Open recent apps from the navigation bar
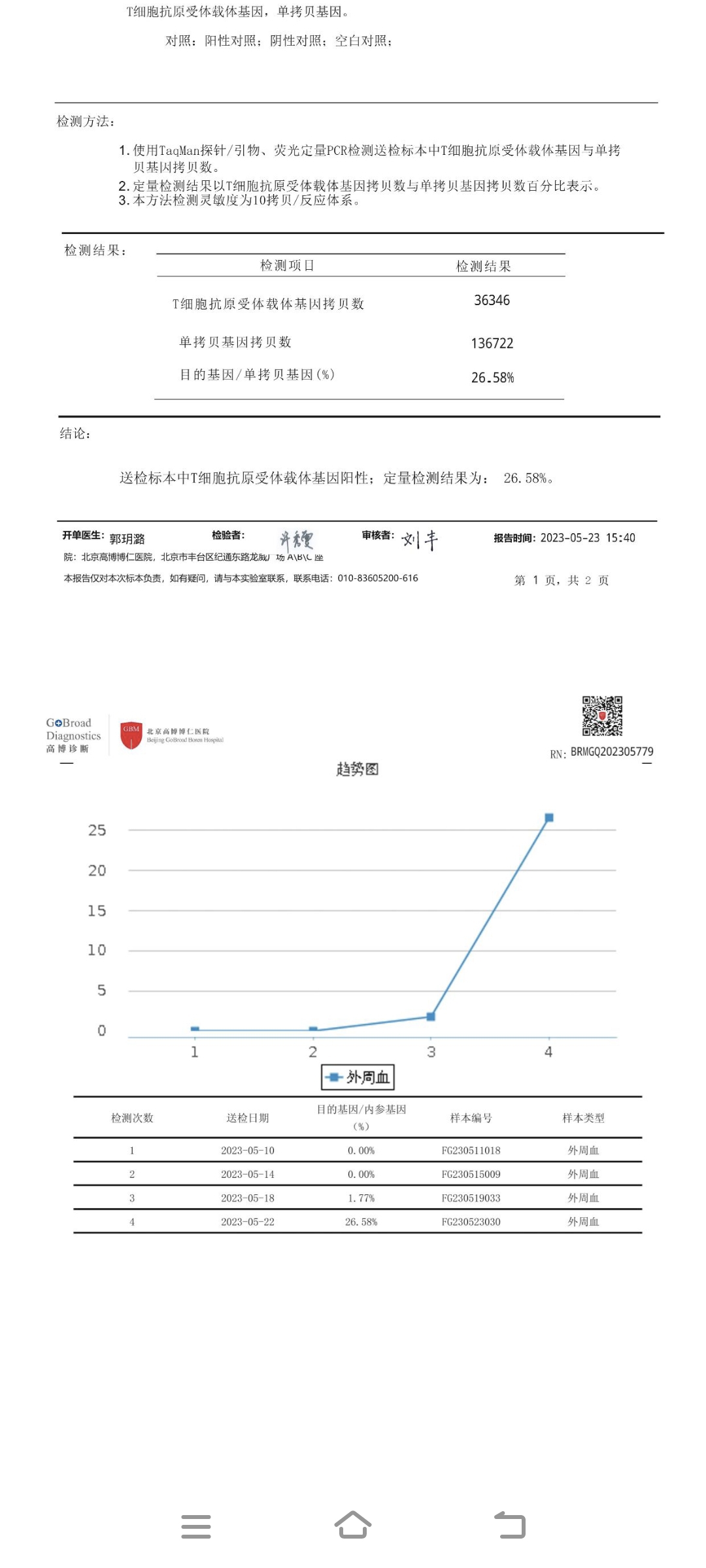706x1568 pixels. 196,1526
